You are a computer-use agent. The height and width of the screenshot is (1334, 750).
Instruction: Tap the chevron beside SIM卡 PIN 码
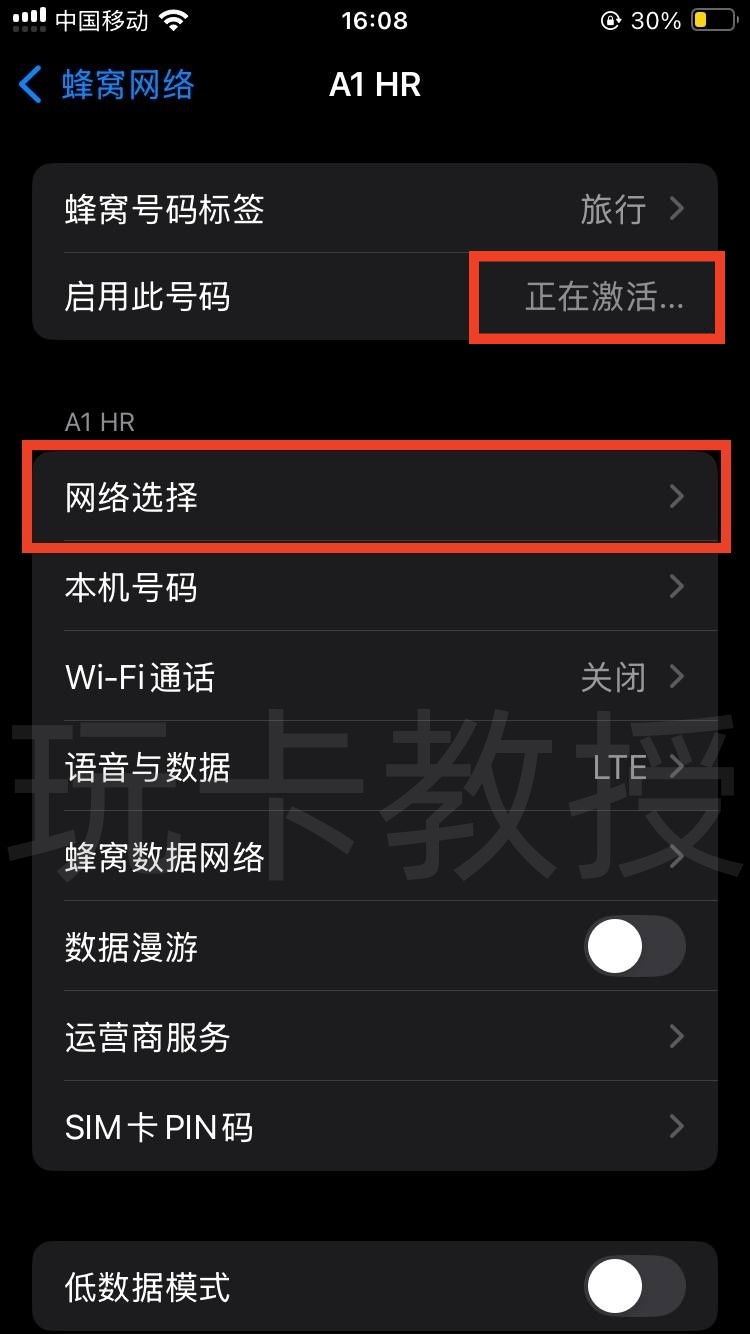[676, 1127]
